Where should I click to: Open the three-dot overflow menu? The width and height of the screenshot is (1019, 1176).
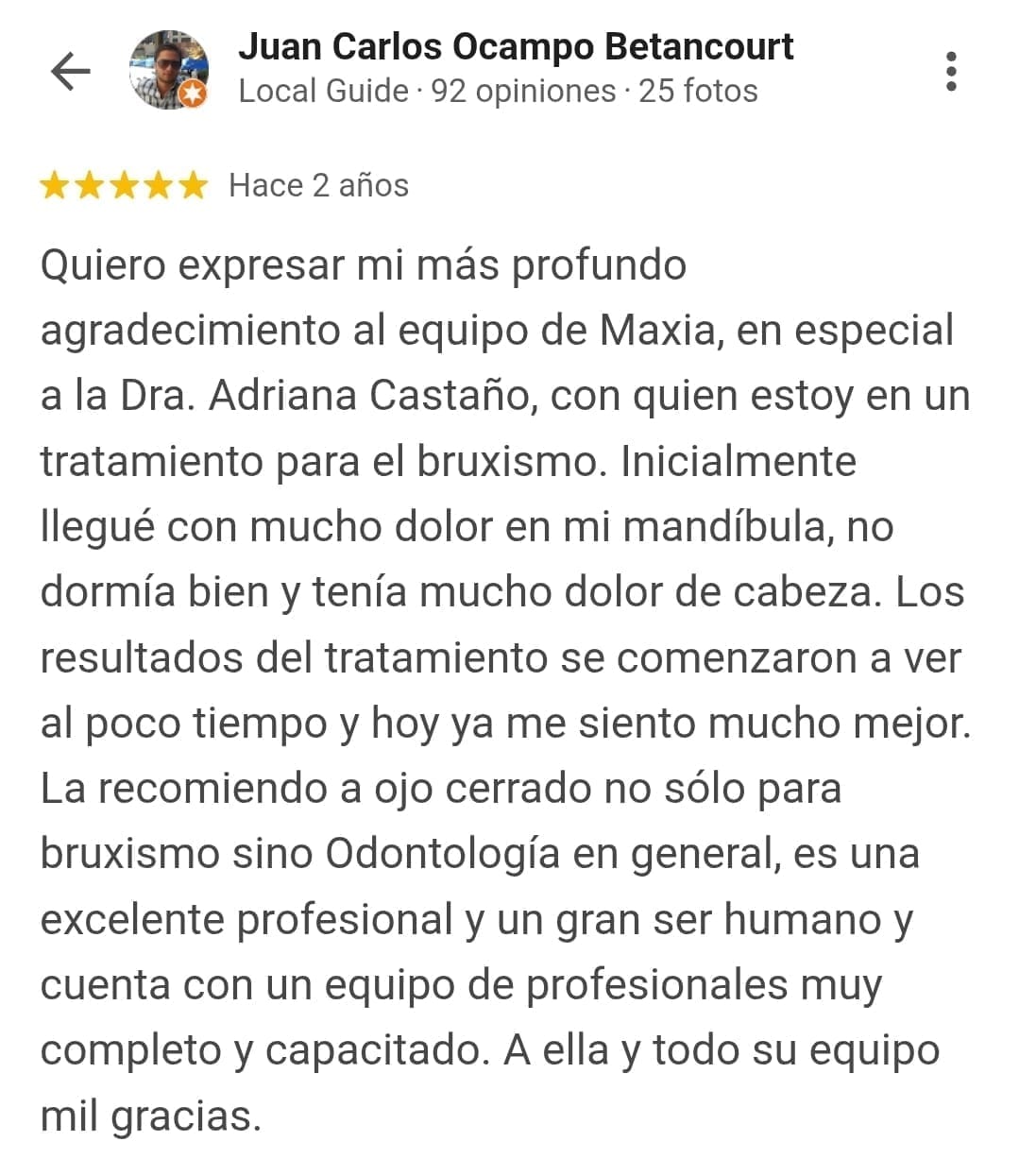pyautogui.click(x=951, y=71)
